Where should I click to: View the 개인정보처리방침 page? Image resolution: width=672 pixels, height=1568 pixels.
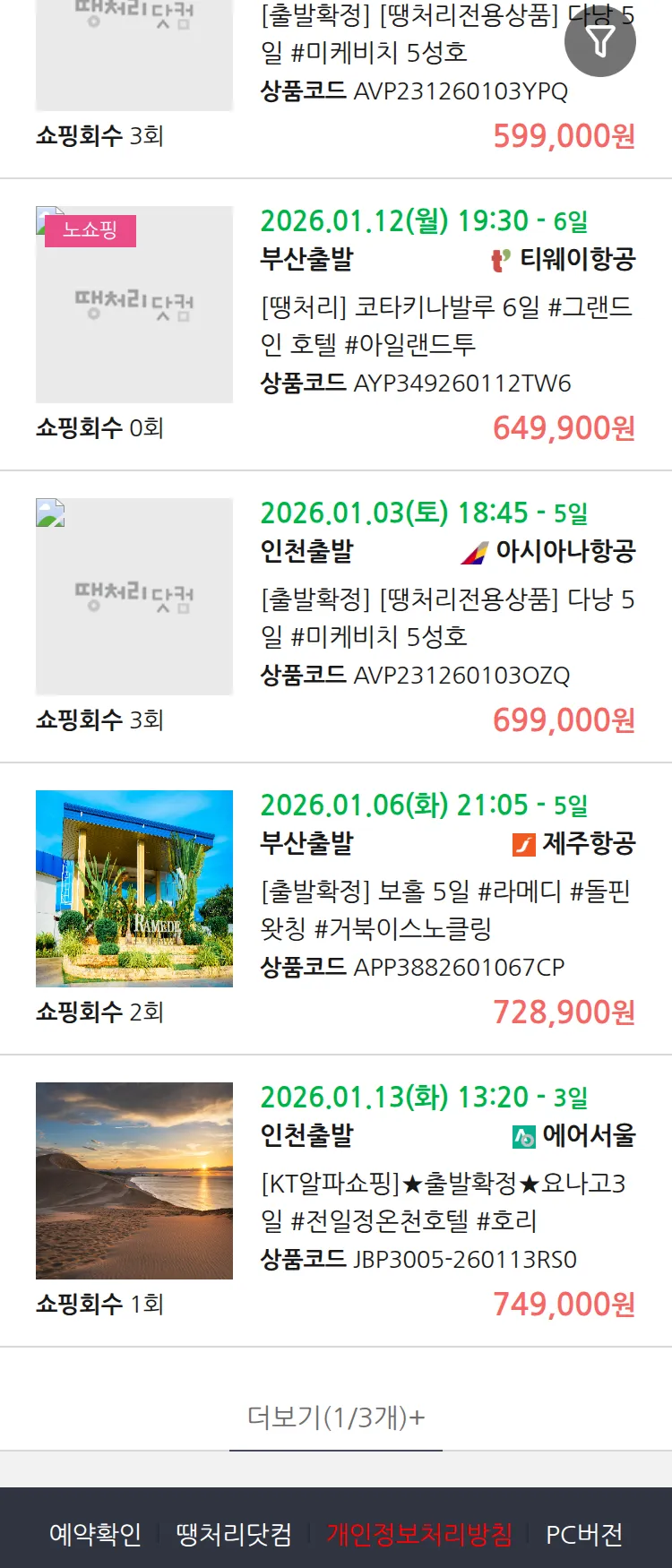tap(419, 1534)
